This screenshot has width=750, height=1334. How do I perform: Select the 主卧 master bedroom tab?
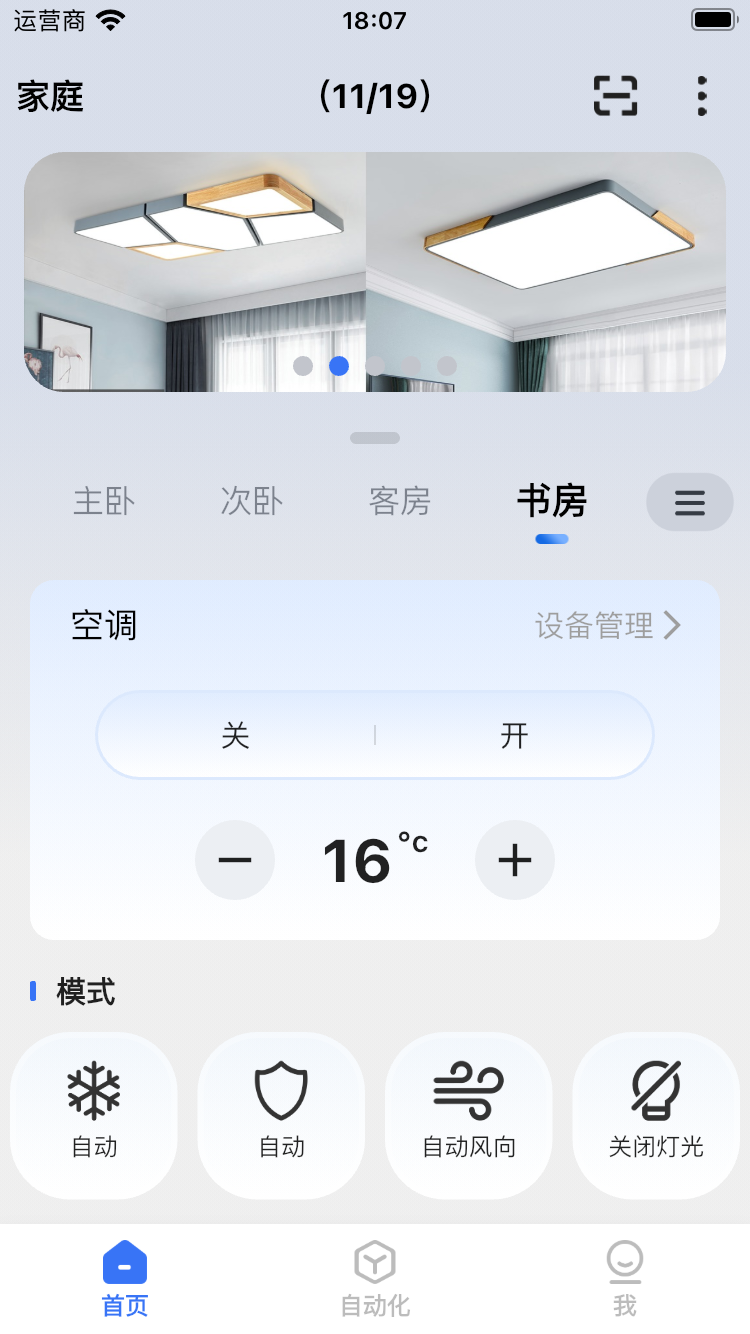(x=104, y=502)
